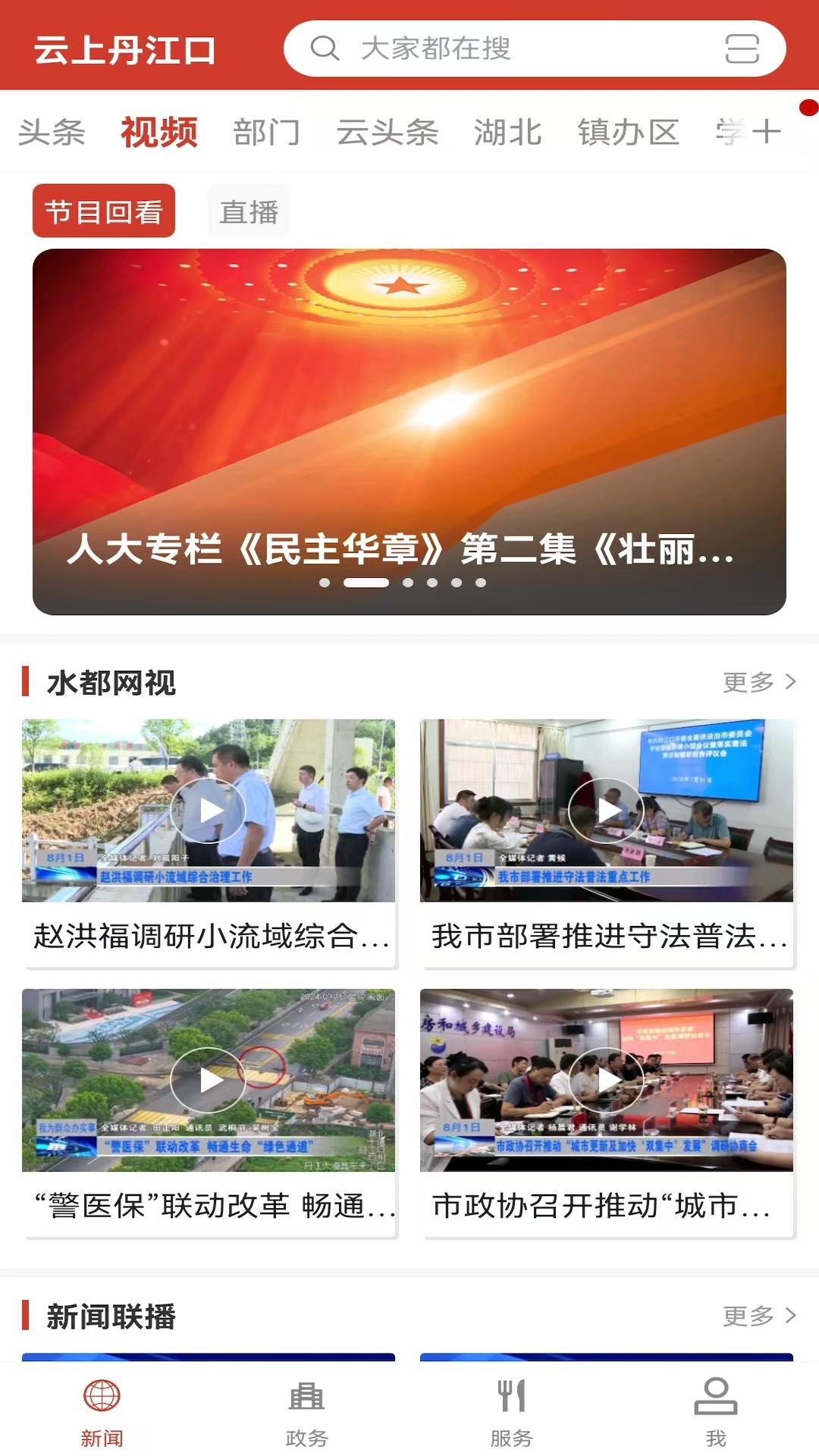
Task: Switch to the 视频 tab
Action: [158, 130]
